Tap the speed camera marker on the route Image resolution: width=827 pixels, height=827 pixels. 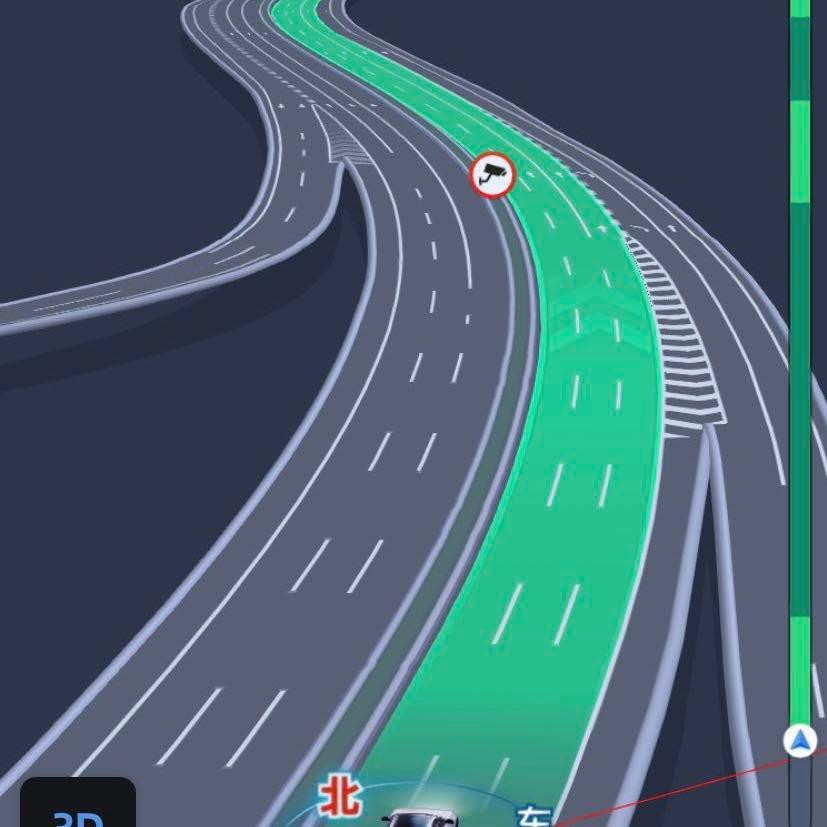(x=493, y=176)
